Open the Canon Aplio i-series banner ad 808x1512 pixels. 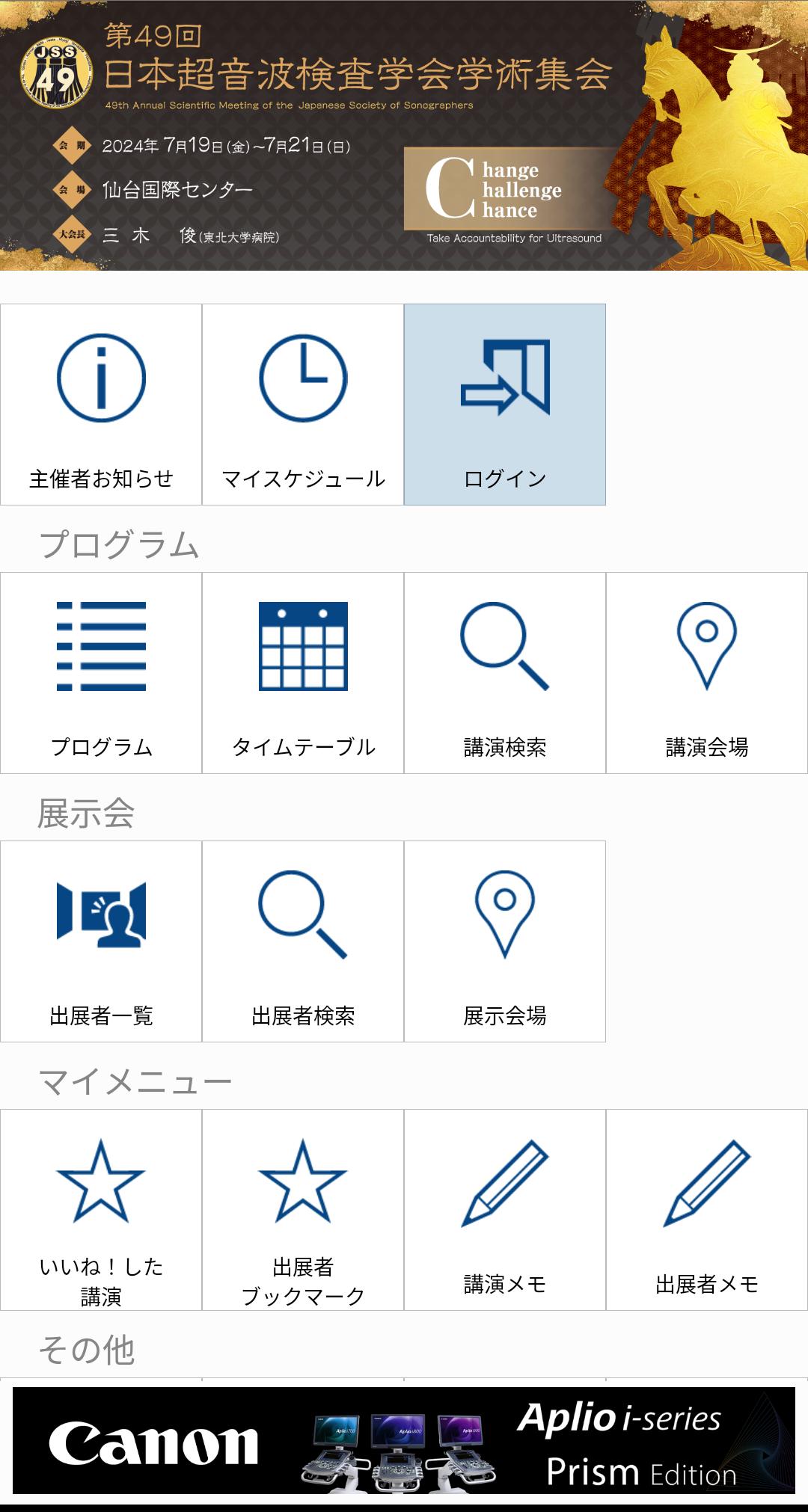pyautogui.click(x=404, y=1440)
